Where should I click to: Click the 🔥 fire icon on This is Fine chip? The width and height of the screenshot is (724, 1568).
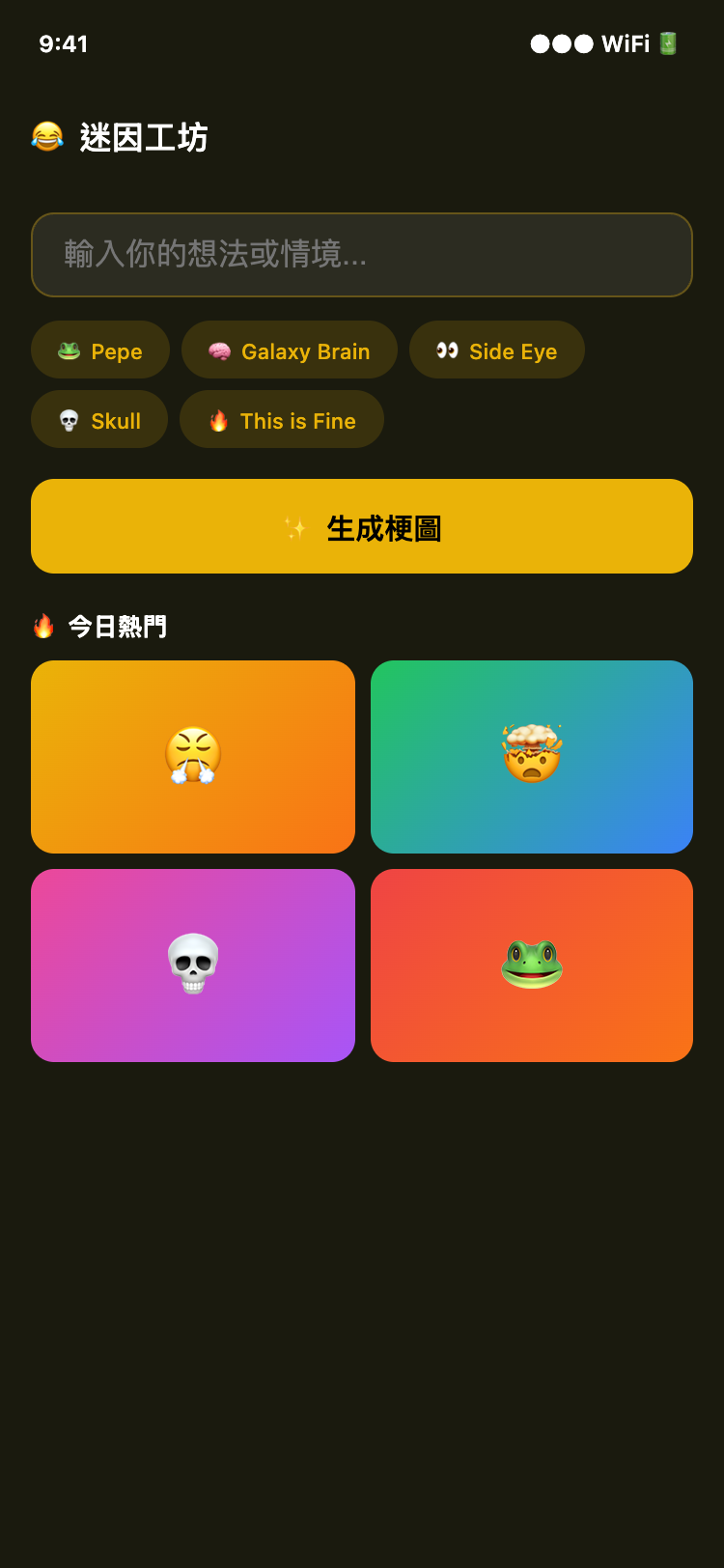(x=218, y=420)
